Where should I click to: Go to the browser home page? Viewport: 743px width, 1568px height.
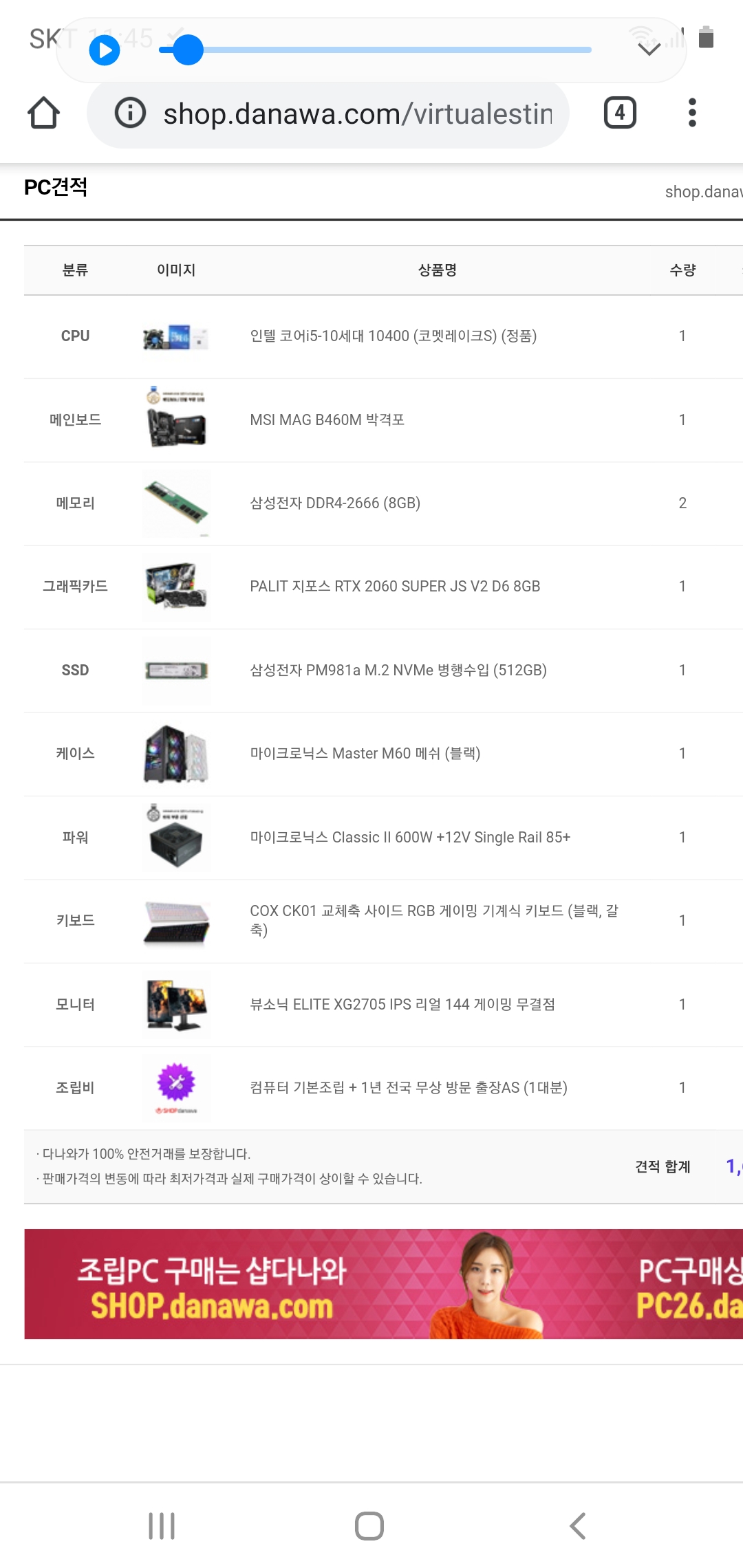[x=43, y=113]
